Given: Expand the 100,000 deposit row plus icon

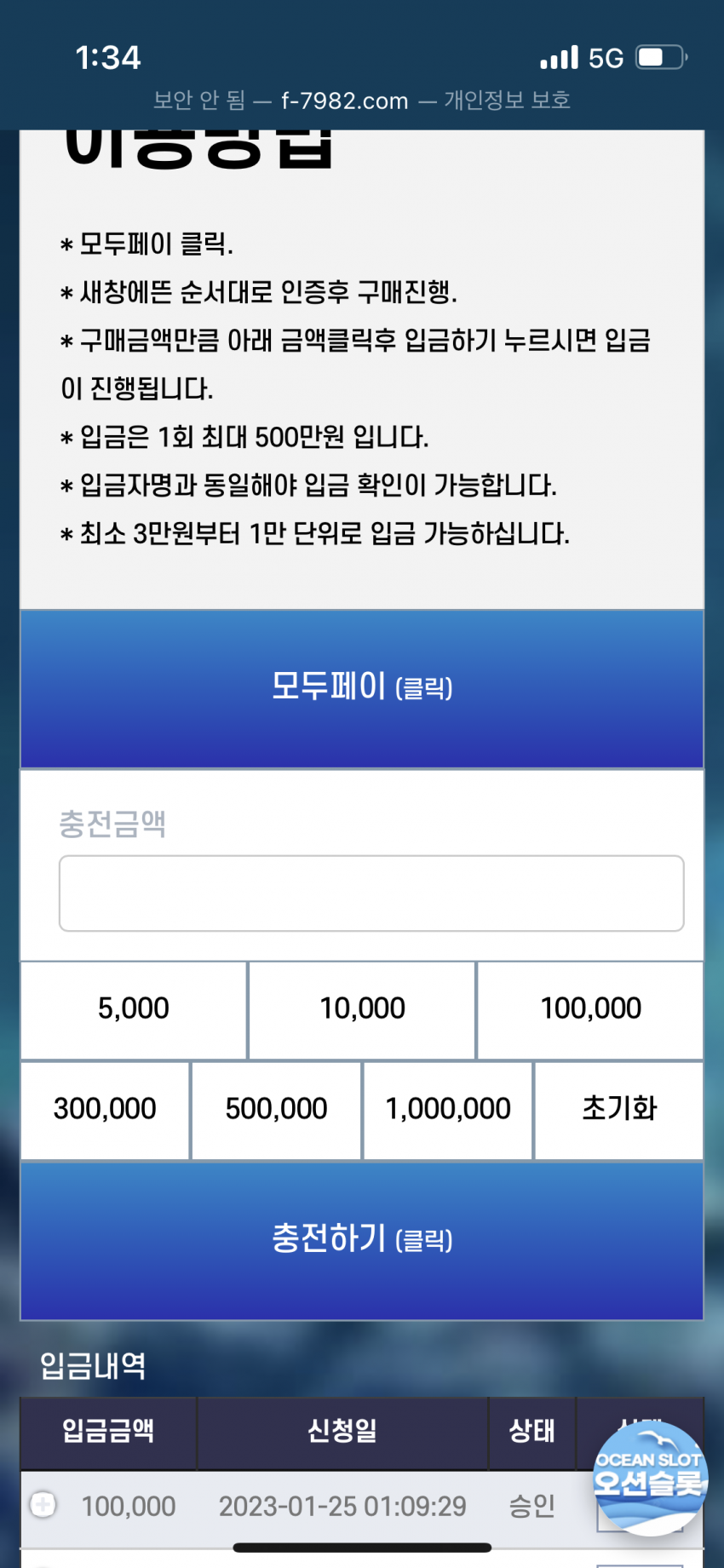Looking at the screenshot, I should pyautogui.click(x=43, y=1505).
